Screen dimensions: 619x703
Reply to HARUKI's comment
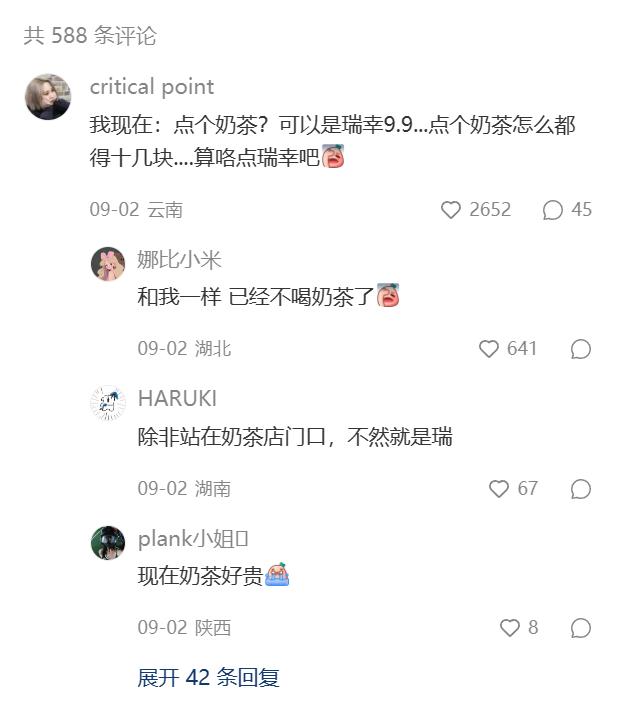click(580, 489)
